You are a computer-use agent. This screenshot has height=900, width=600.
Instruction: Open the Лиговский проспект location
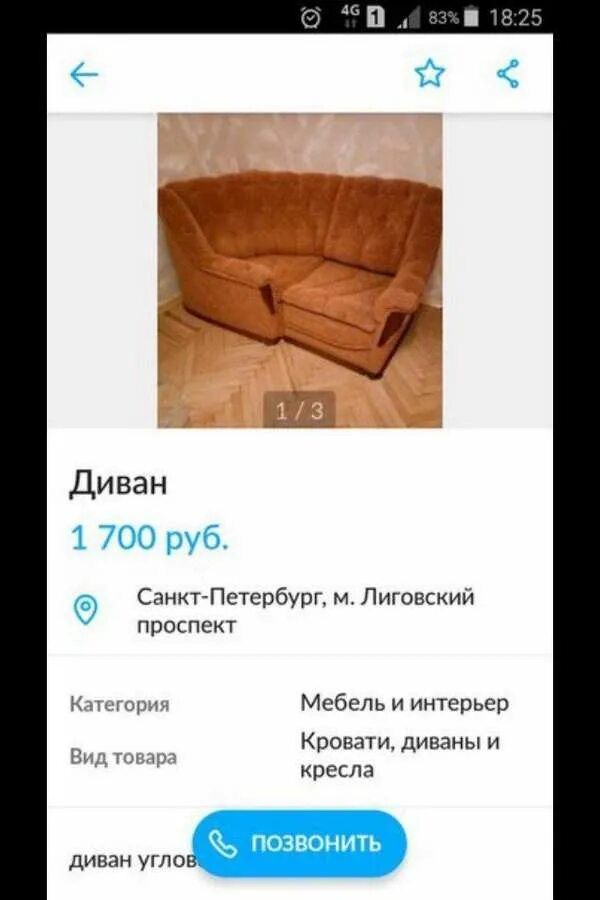(x=305, y=610)
